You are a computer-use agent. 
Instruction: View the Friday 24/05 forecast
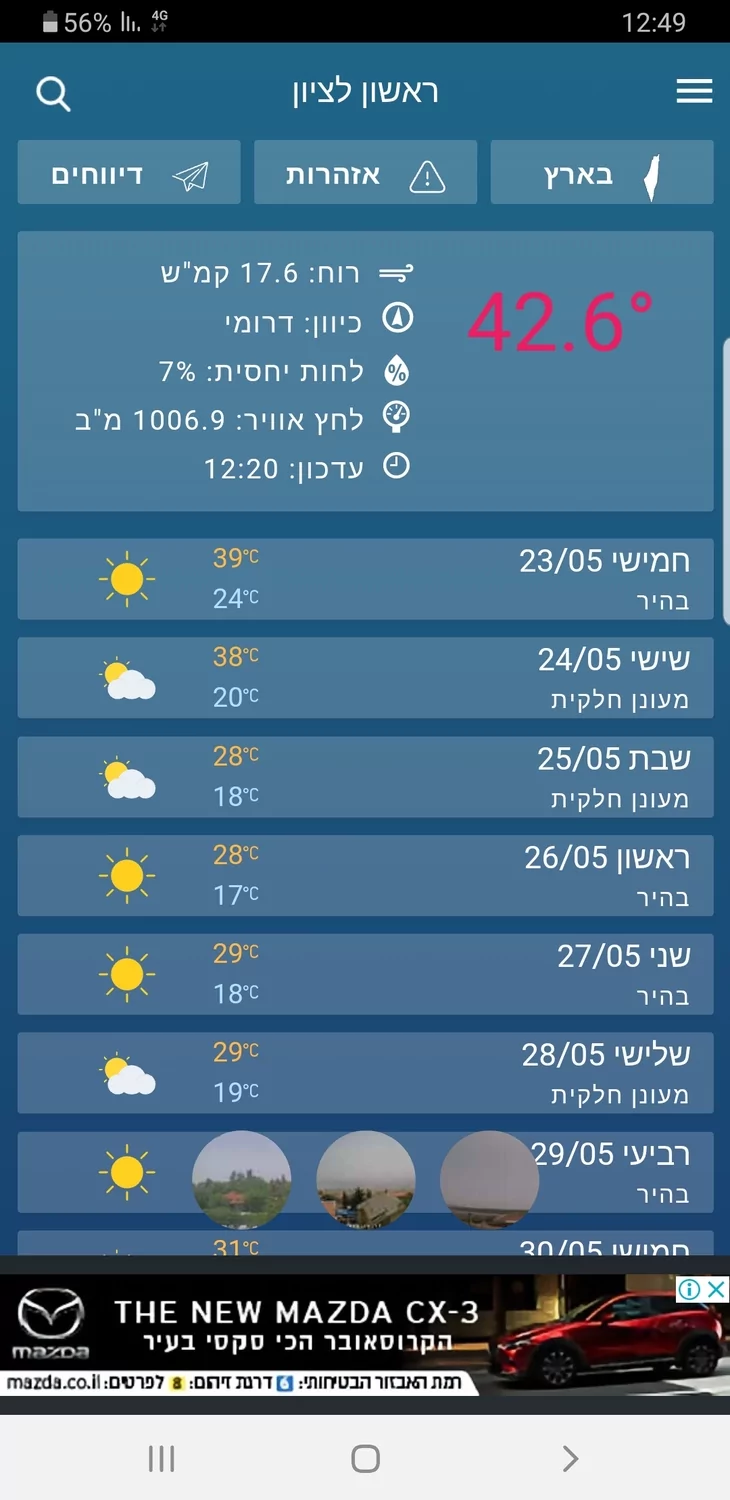tap(365, 677)
